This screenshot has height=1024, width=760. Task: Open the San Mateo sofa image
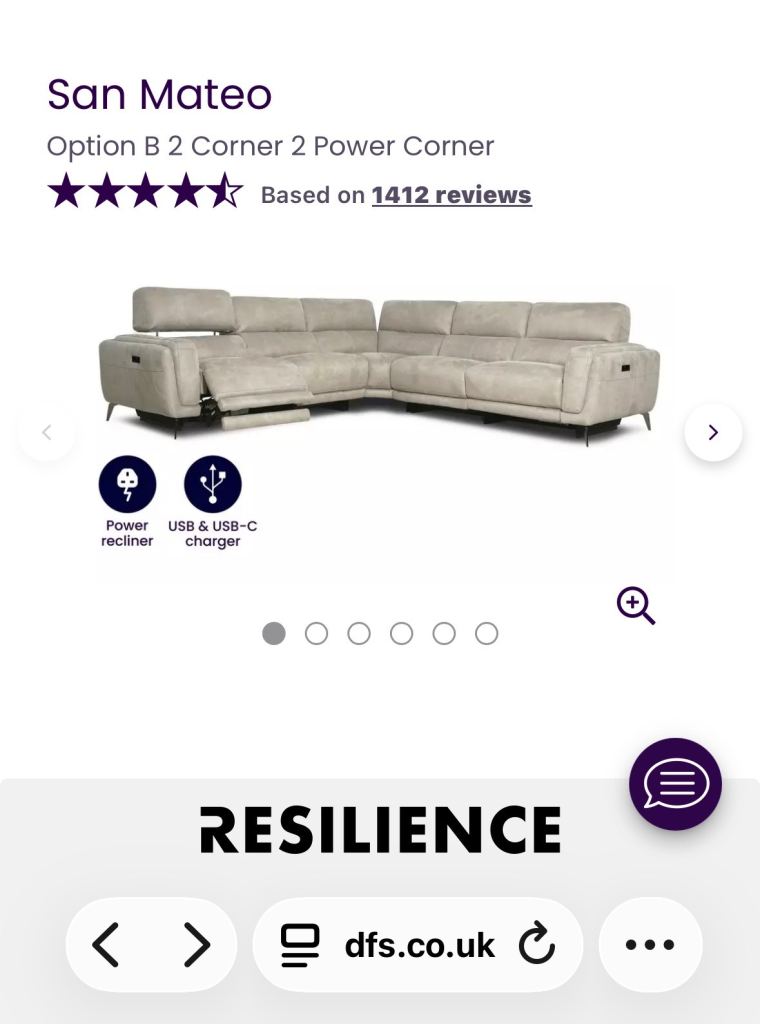click(379, 366)
